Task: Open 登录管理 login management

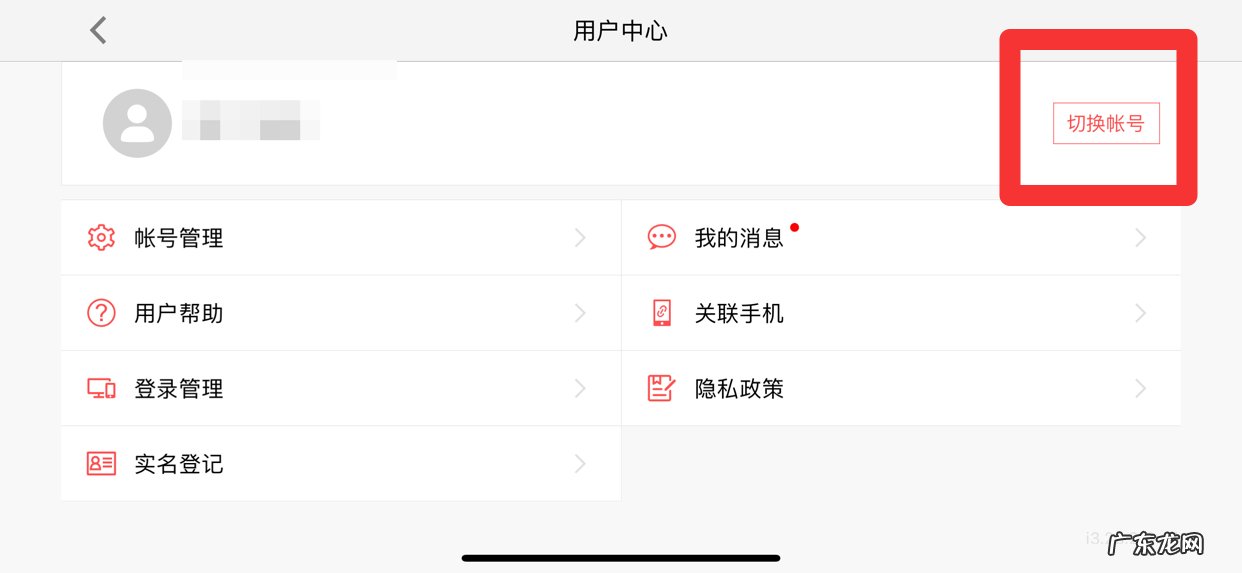Action: 340,388
